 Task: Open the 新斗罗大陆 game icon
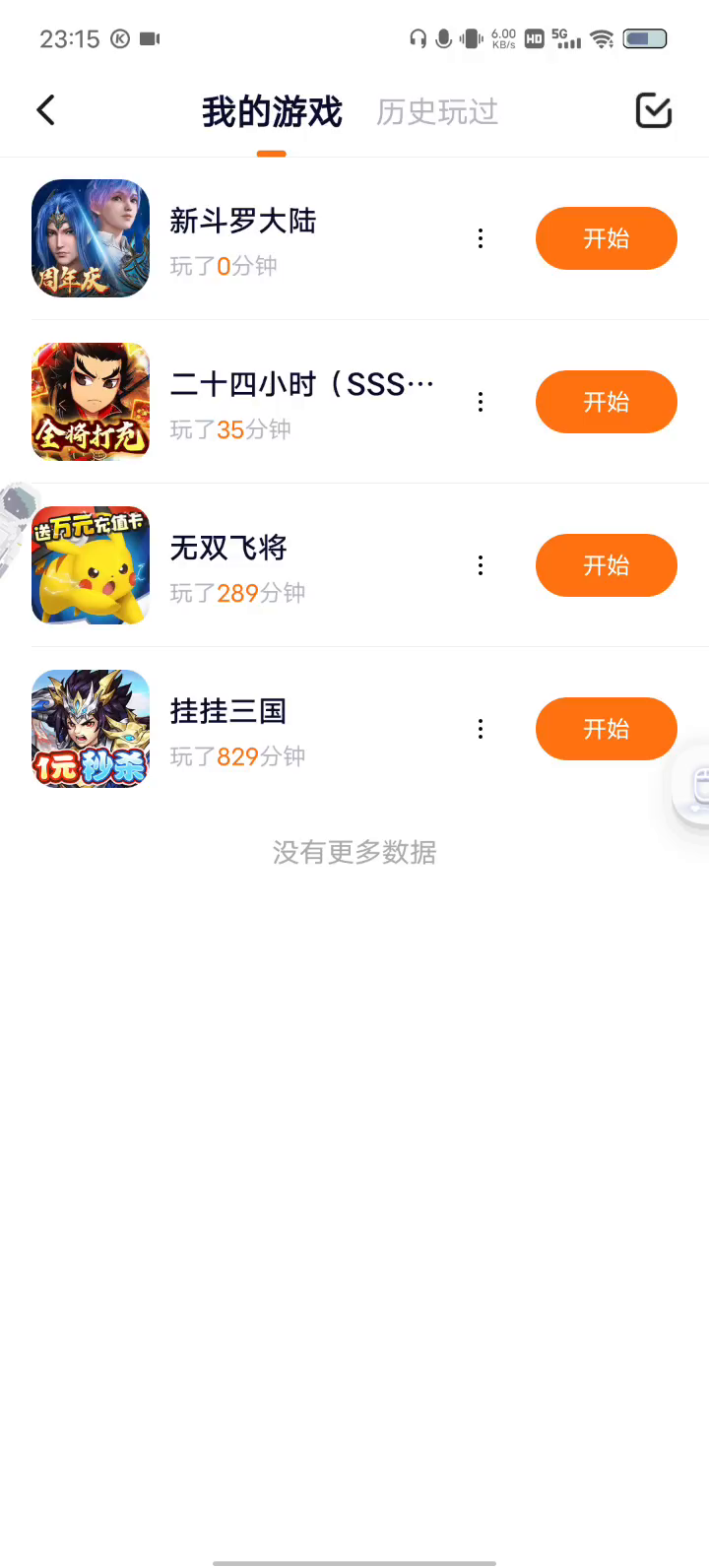(x=91, y=238)
